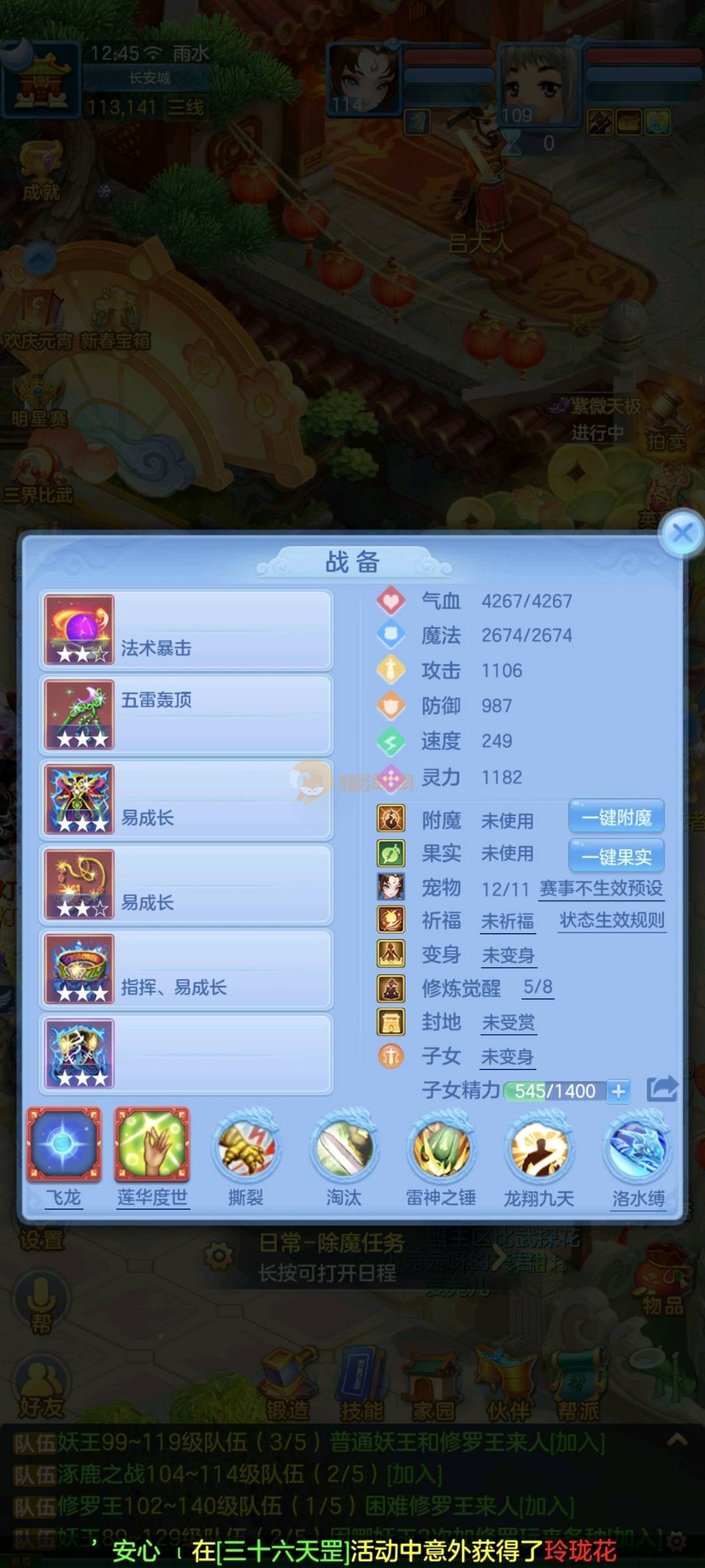Share the 战备 panel
This screenshot has width=705, height=1568.
[662, 1089]
